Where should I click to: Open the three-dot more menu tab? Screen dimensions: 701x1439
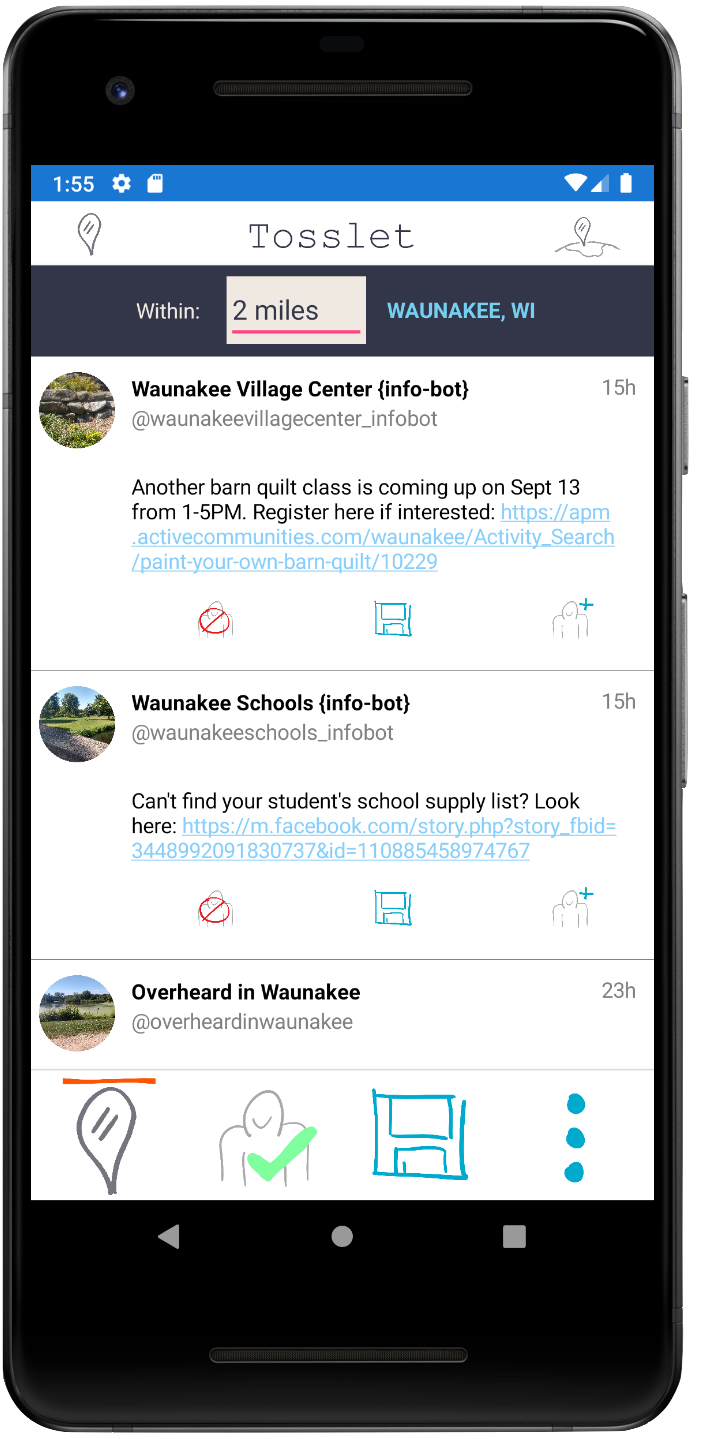click(x=575, y=1138)
